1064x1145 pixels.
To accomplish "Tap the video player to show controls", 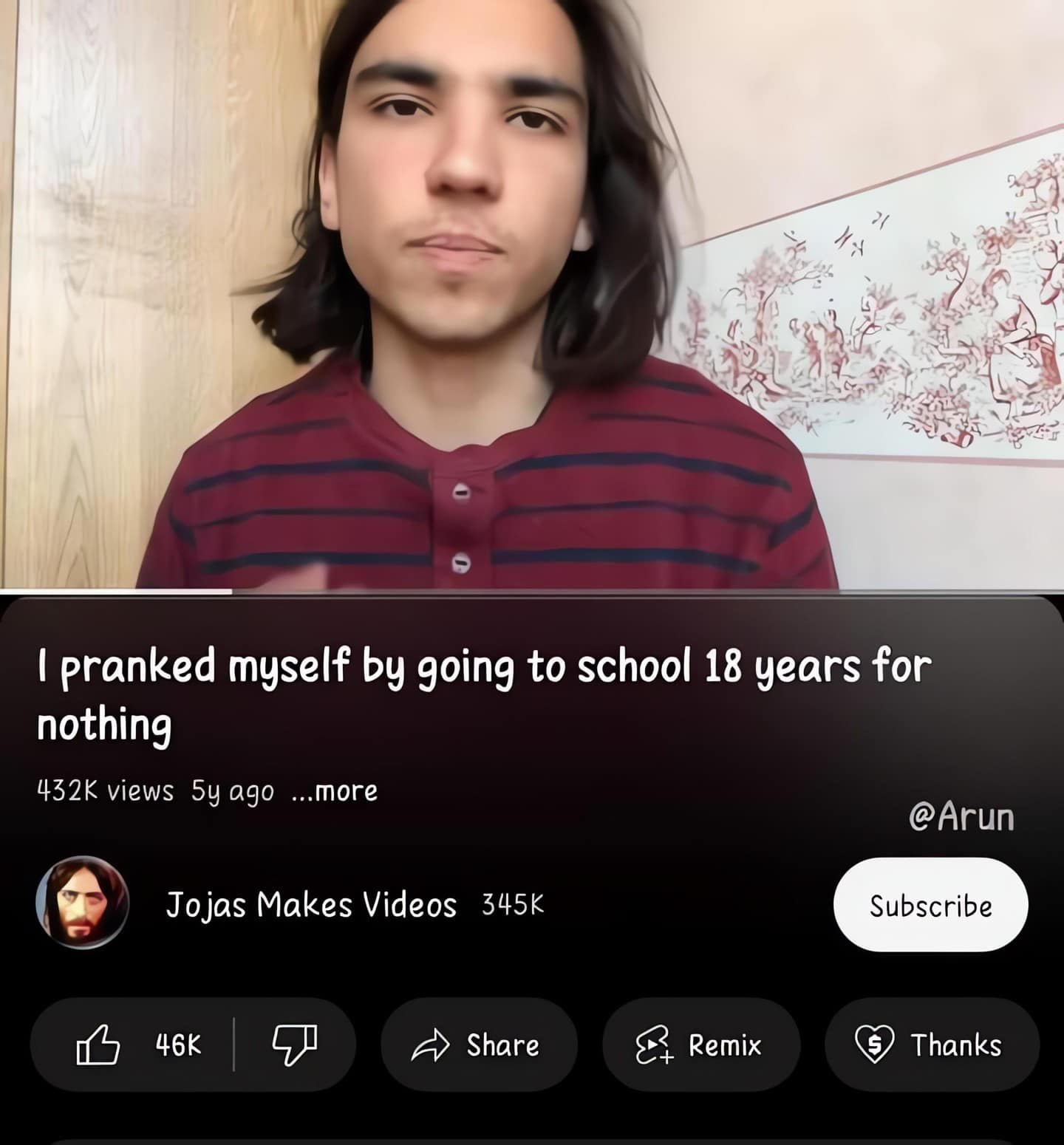I will (x=532, y=295).
